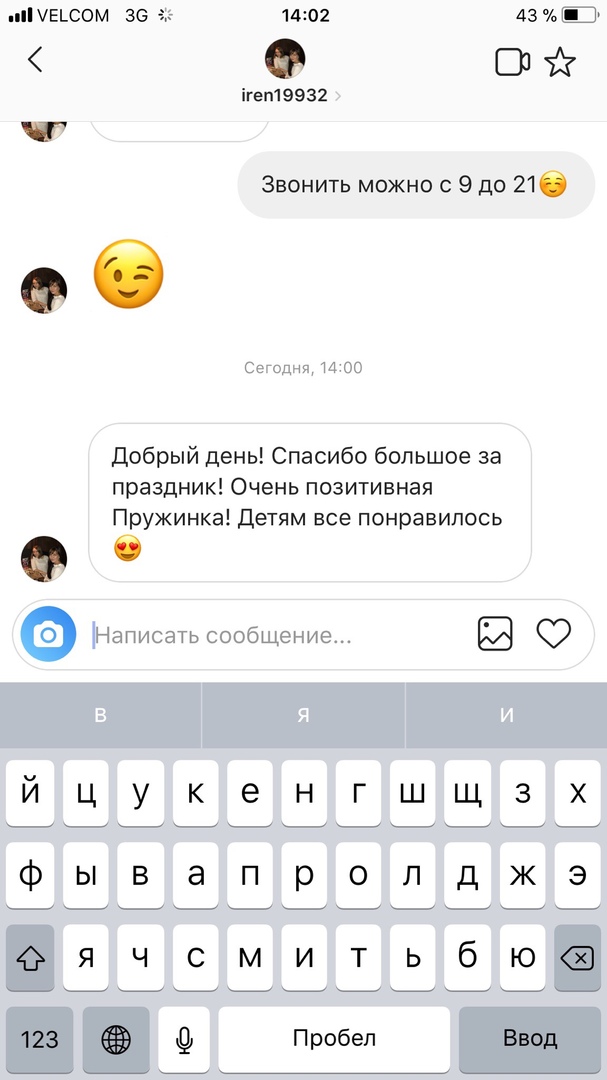This screenshot has width=607, height=1080.
Task: Pick the keyboard suggestion 'я'
Action: pyautogui.click(x=303, y=715)
